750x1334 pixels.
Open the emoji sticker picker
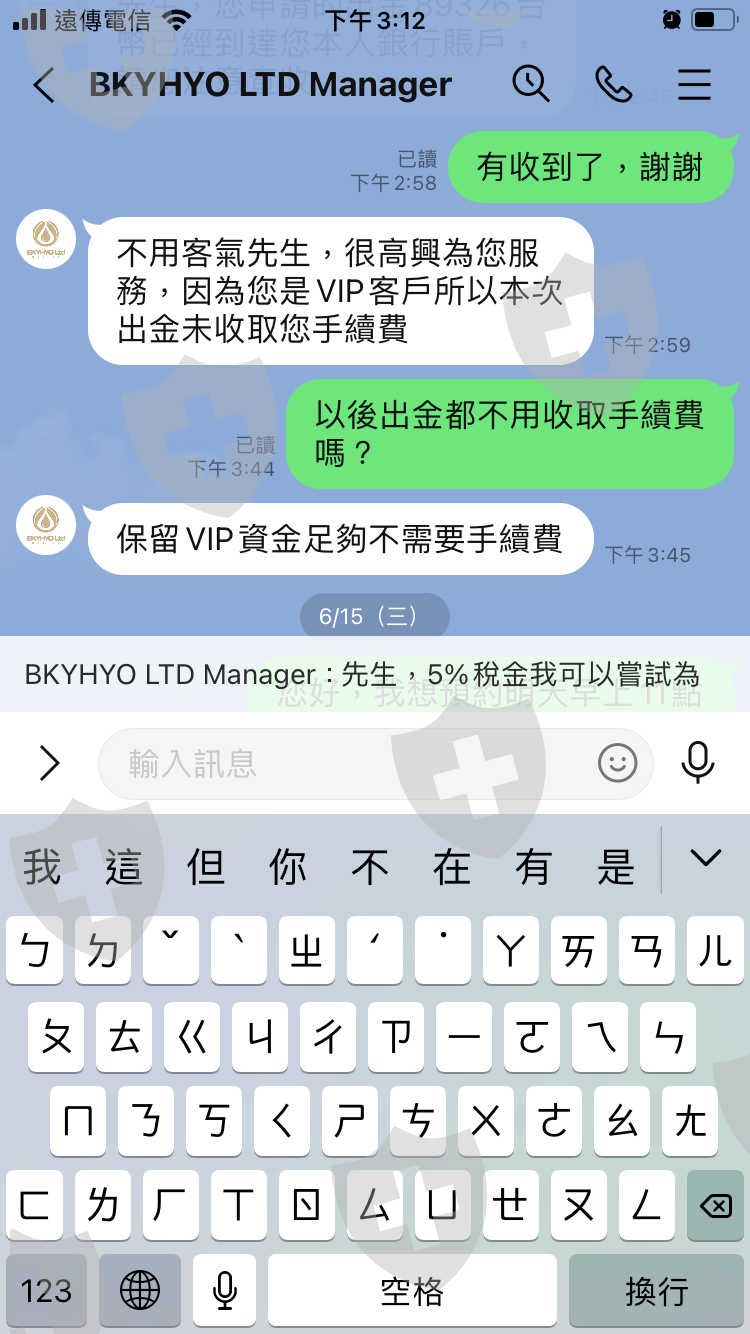(617, 764)
